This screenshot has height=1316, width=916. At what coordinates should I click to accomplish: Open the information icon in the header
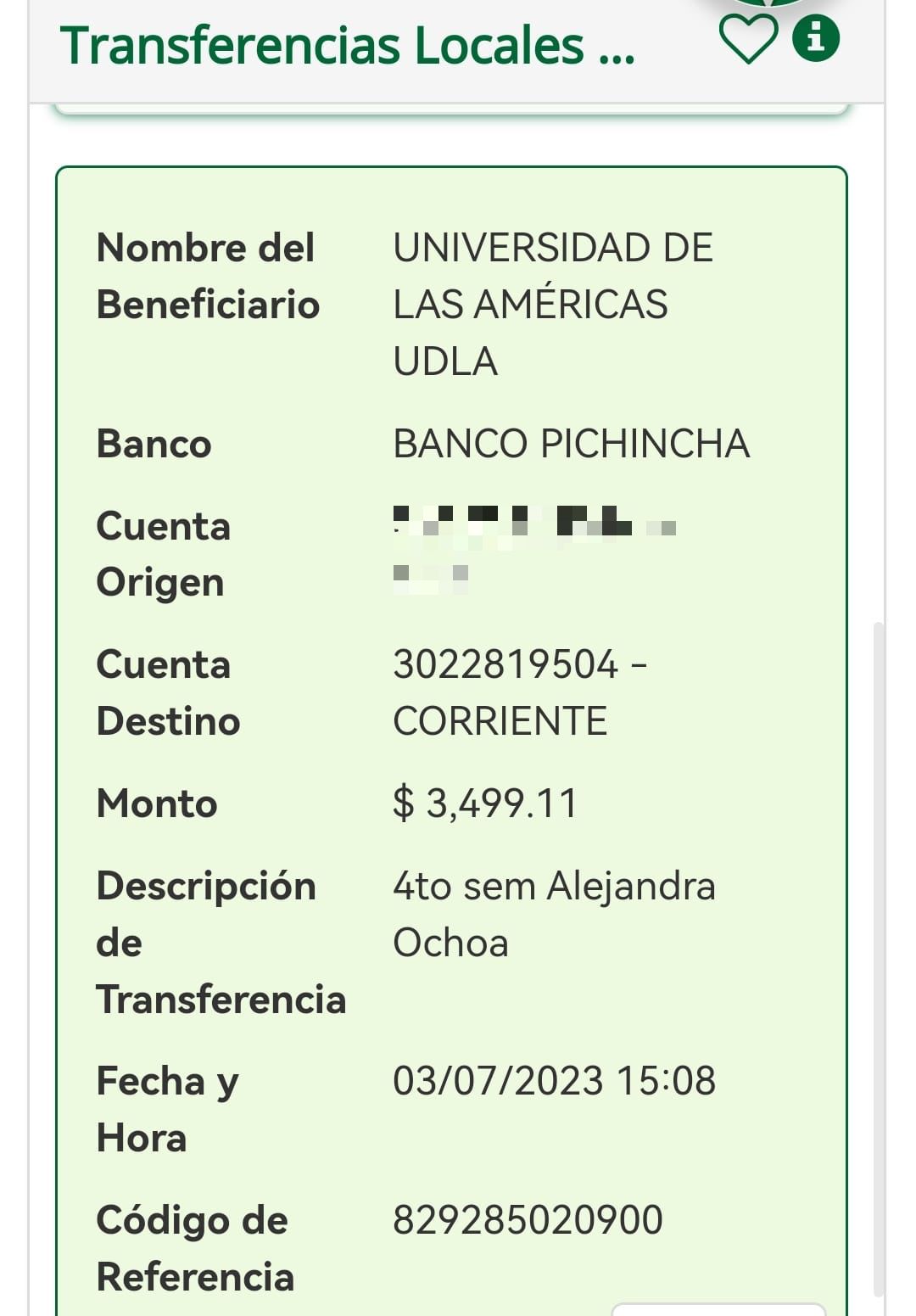pyautogui.click(x=816, y=39)
